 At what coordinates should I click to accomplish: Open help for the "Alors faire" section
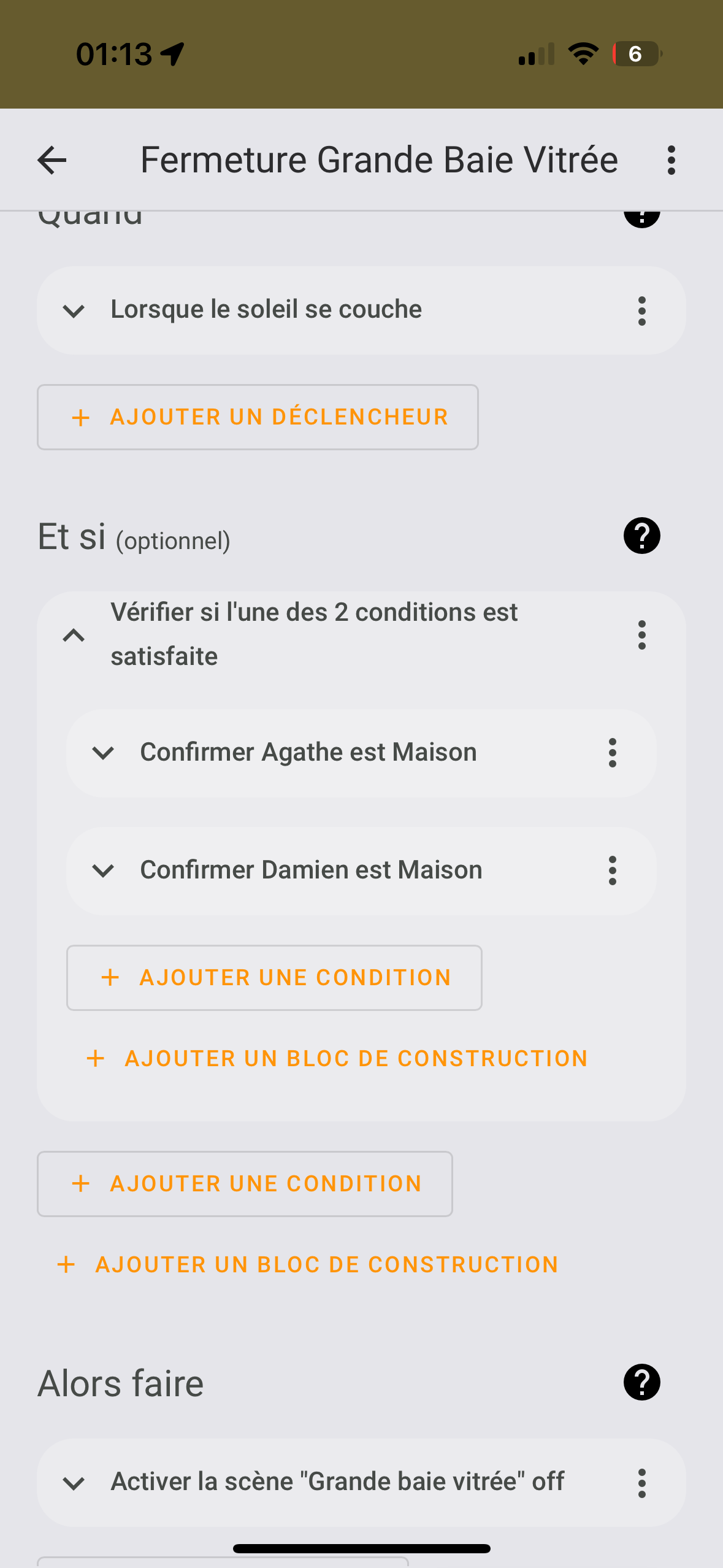tap(641, 1382)
